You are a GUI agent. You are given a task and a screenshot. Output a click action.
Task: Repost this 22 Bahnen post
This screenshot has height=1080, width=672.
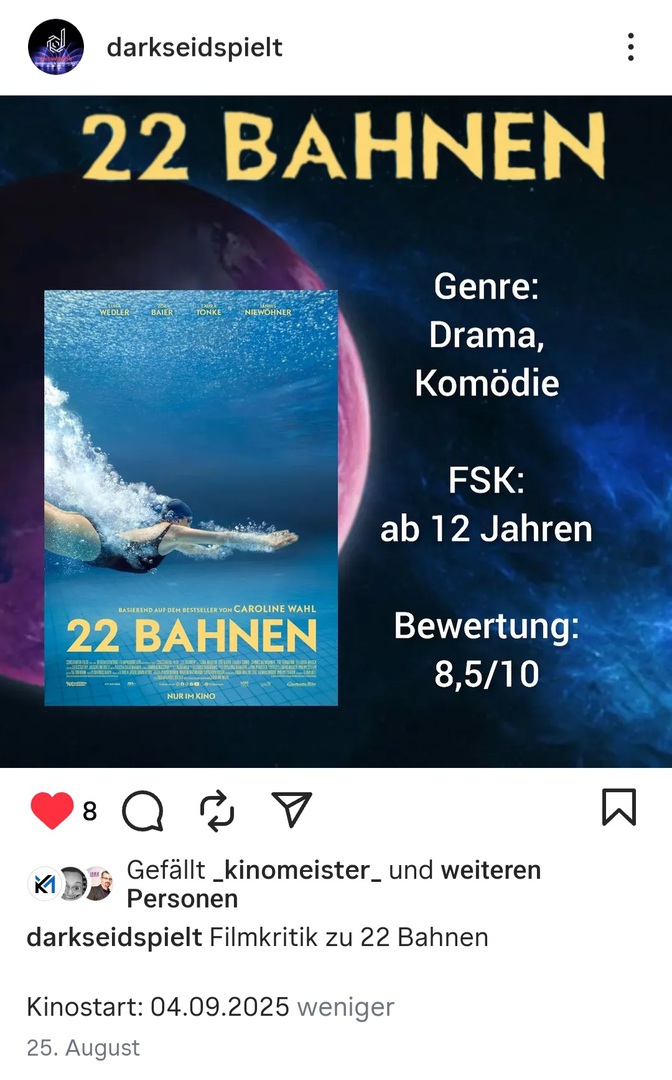pyautogui.click(x=217, y=810)
